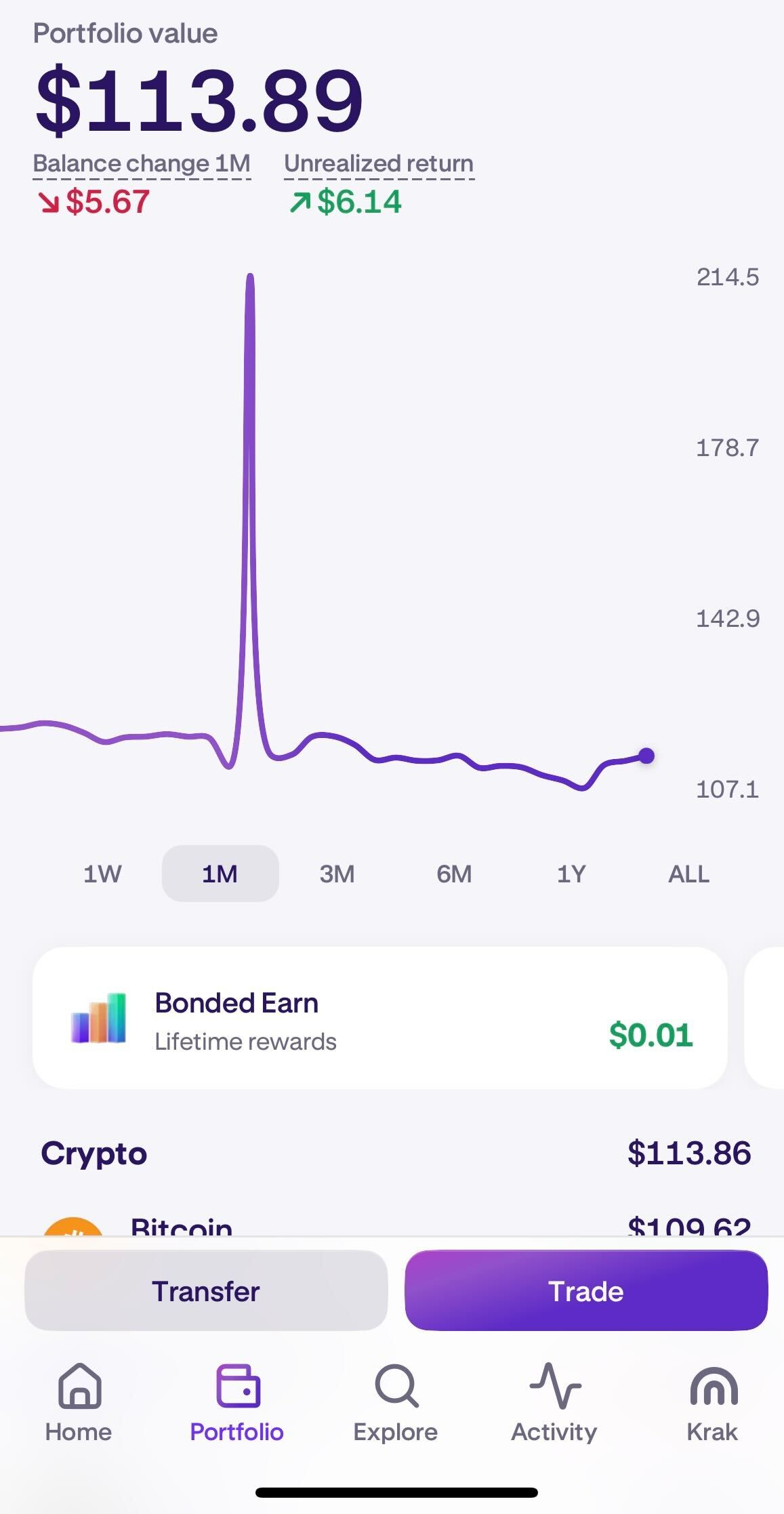The width and height of the screenshot is (784, 1514).
Task: Switch to the Explore tab
Action: point(396,1402)
